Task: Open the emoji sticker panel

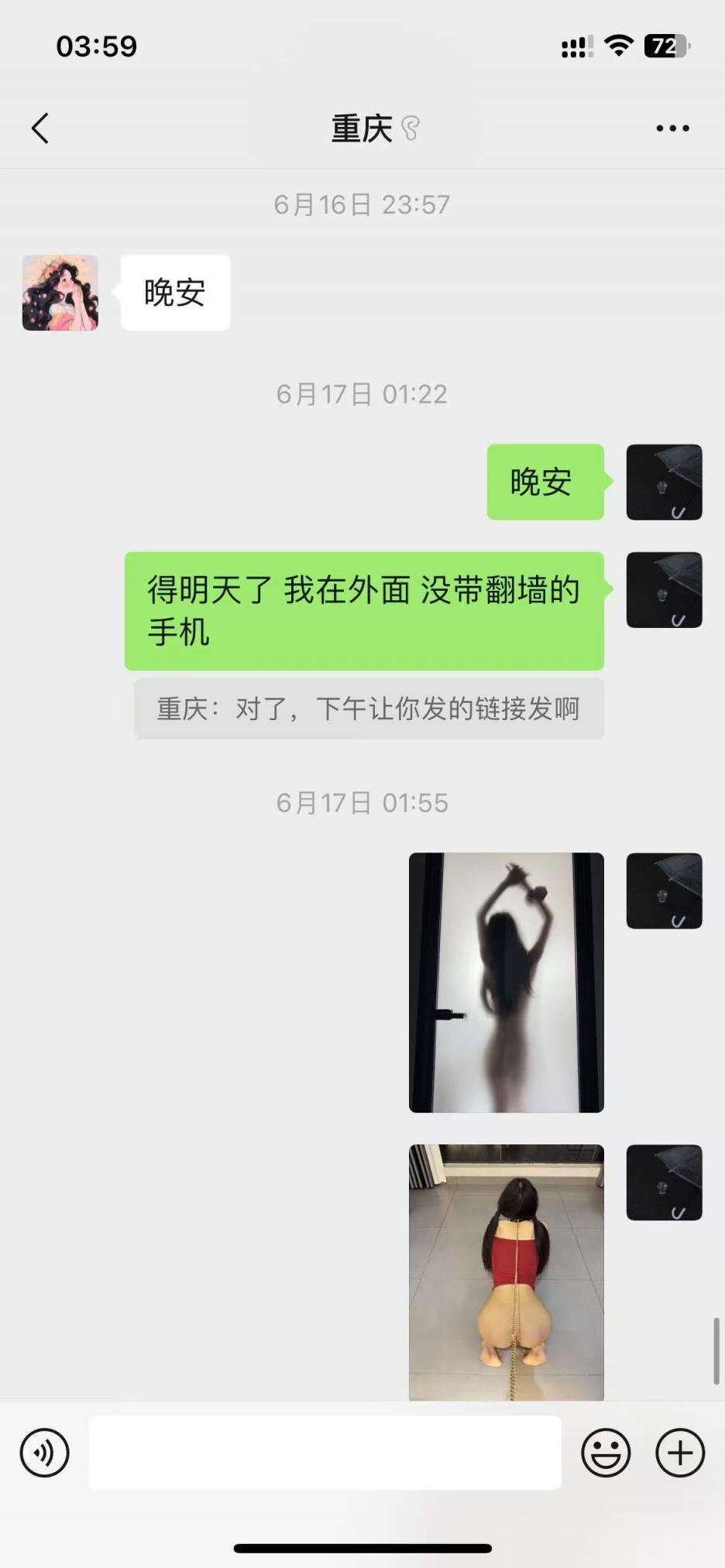Action: pos(606,1453)
